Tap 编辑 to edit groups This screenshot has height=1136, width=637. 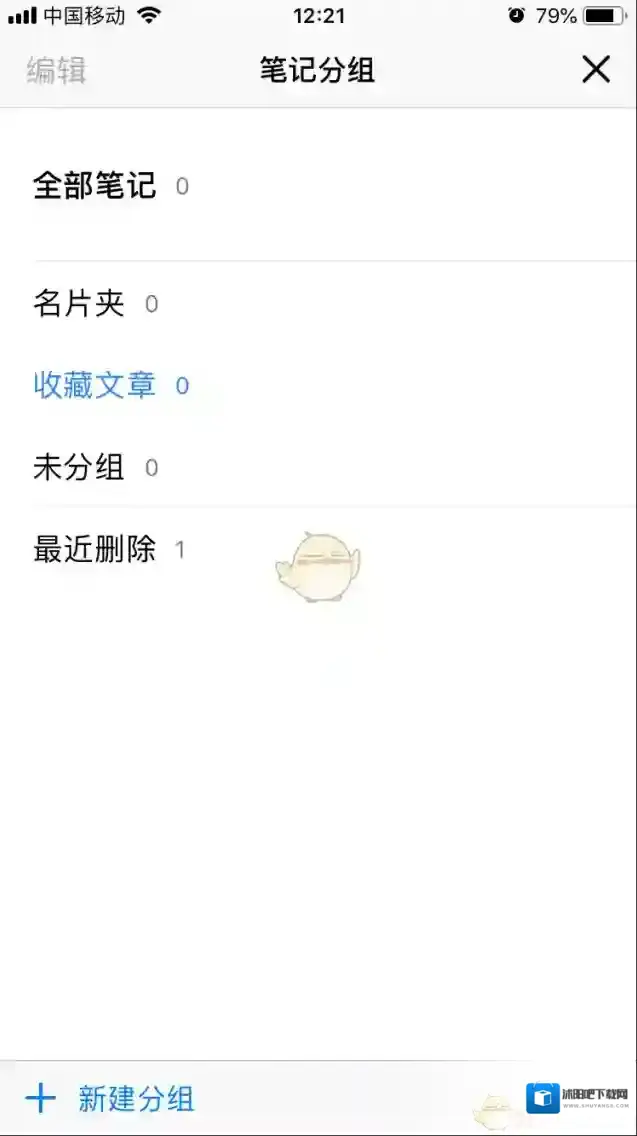(56, 70)
